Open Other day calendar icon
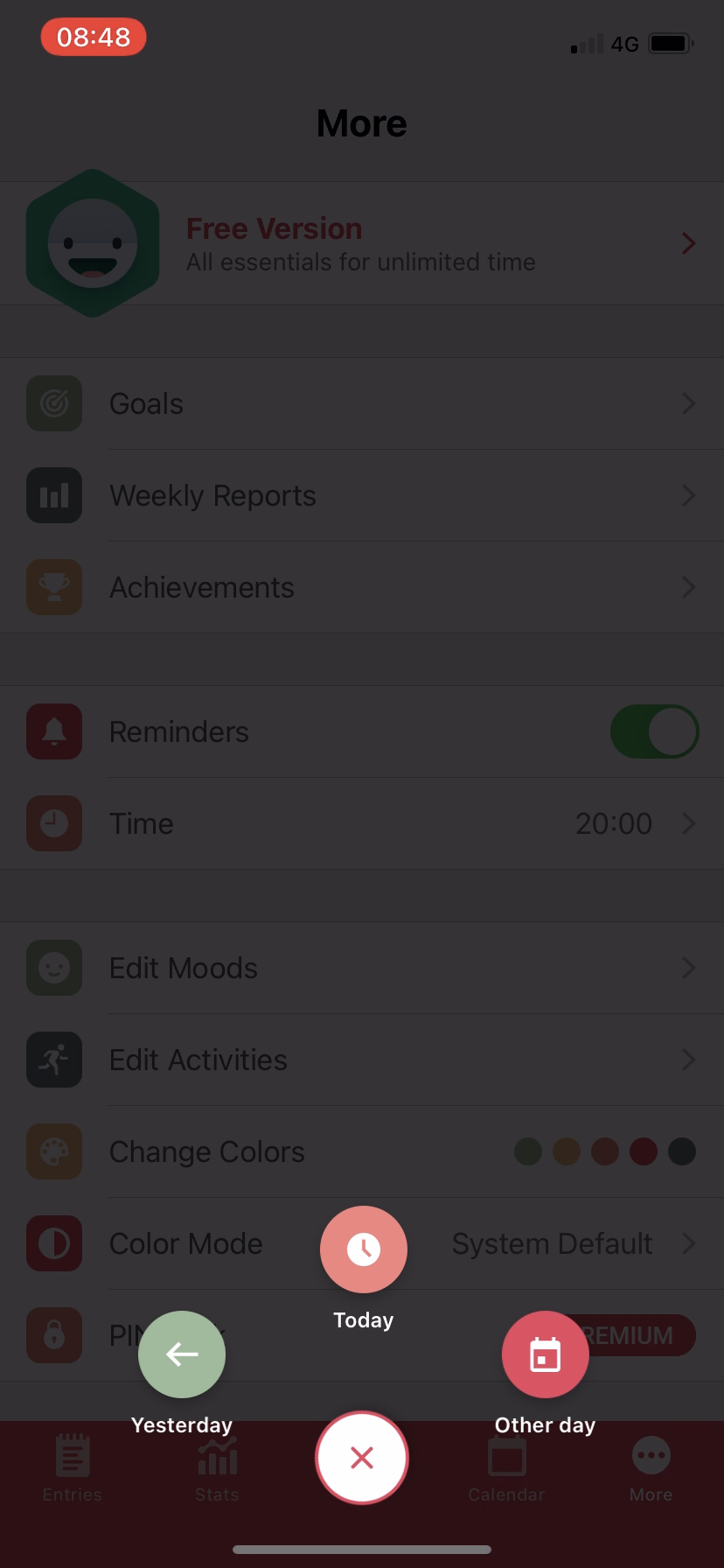The image size is (724, 1568). 545,1354
